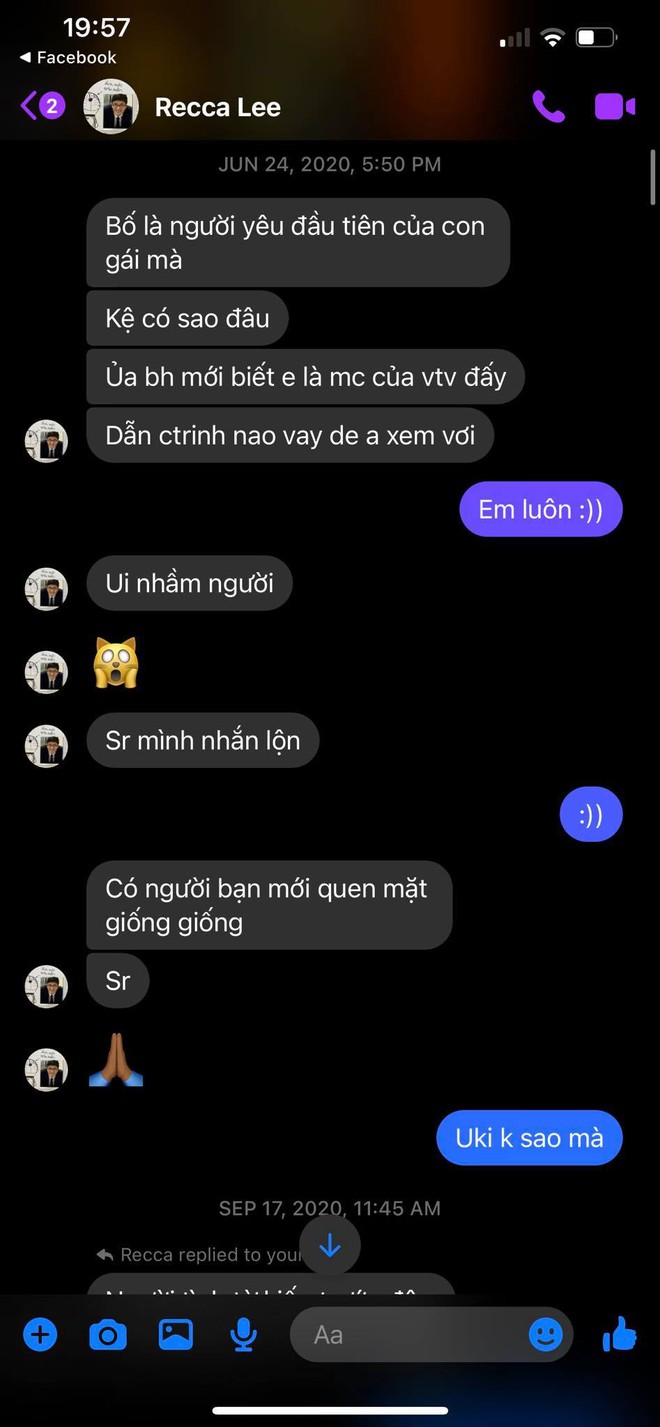
Task: Open the emoji picker in the message box
Action: [545, 1334]
